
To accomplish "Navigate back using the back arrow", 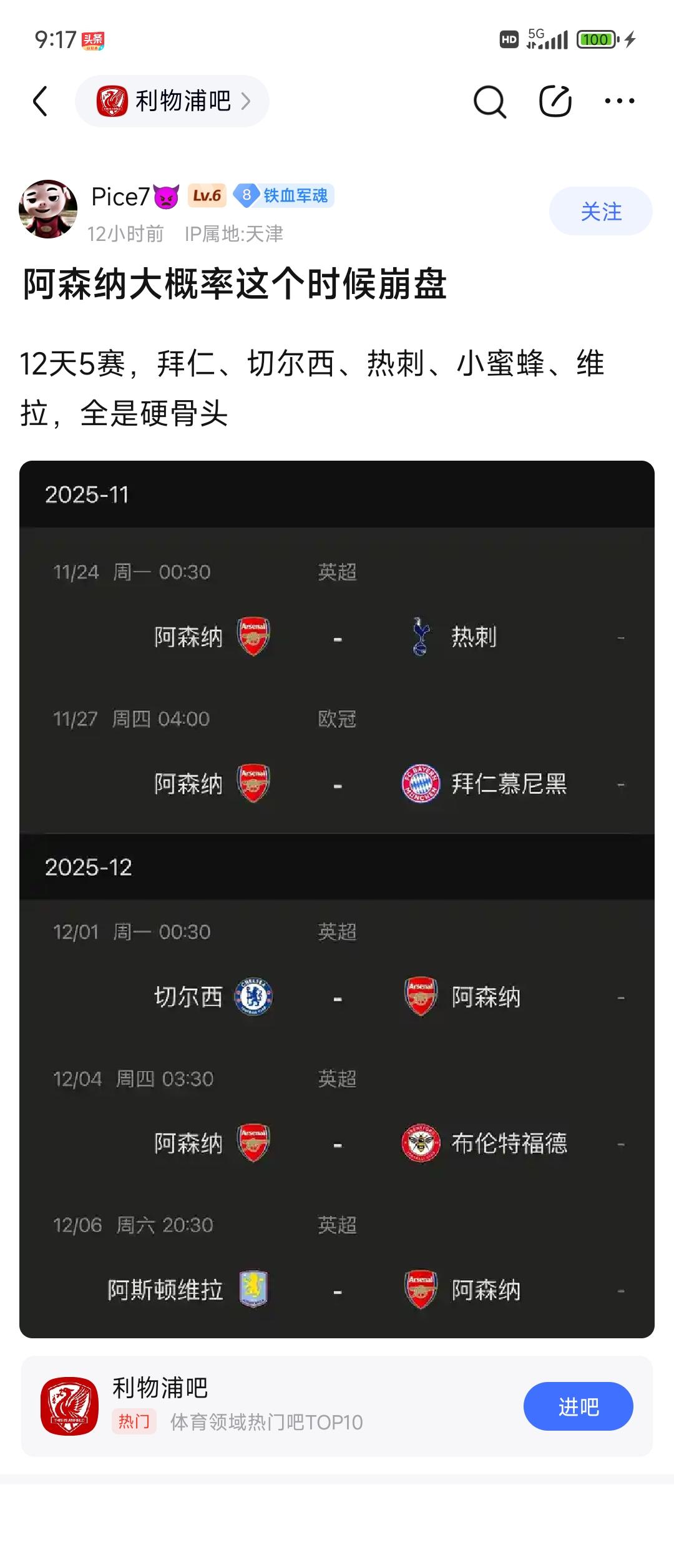I will coord(39,101).
